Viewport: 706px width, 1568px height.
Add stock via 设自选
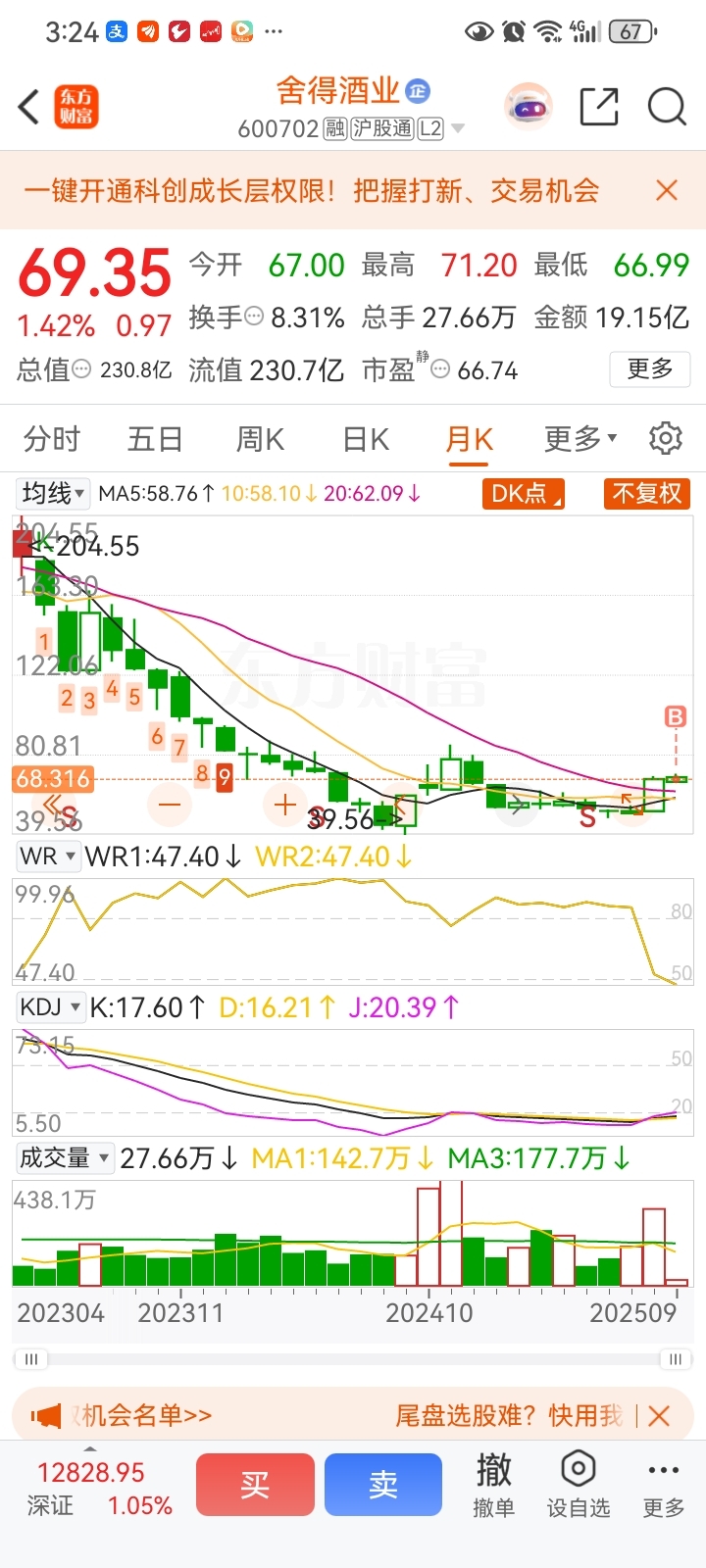click(579, 1486)
